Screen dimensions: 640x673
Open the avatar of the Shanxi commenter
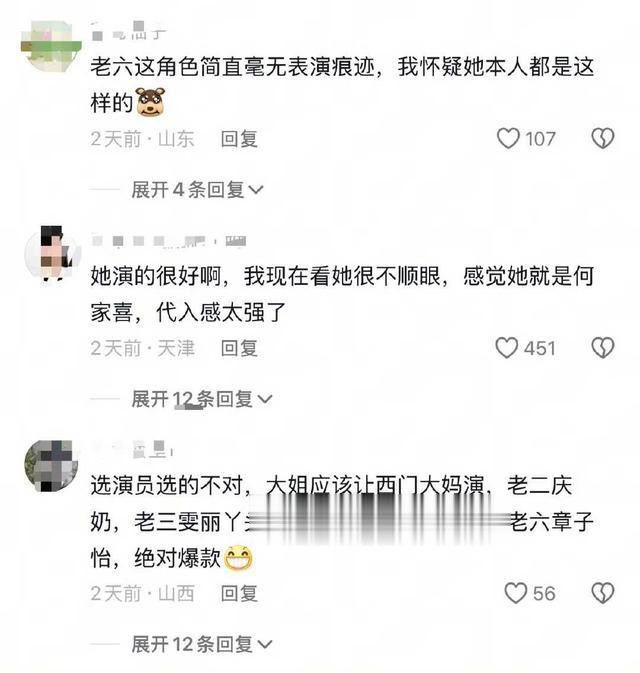[x=51, y=463]
